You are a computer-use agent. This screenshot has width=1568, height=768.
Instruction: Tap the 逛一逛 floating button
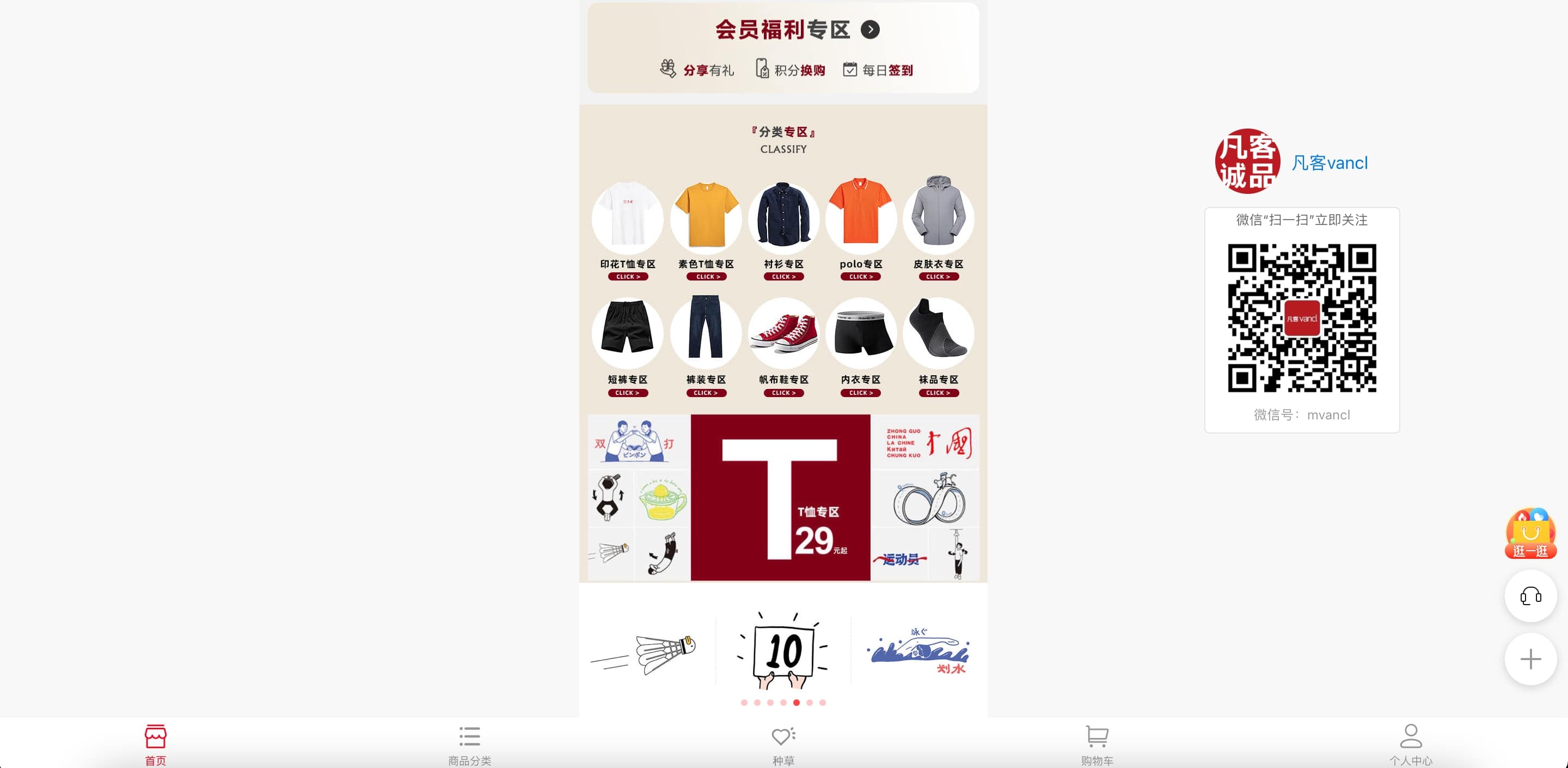click(1530, 534)
